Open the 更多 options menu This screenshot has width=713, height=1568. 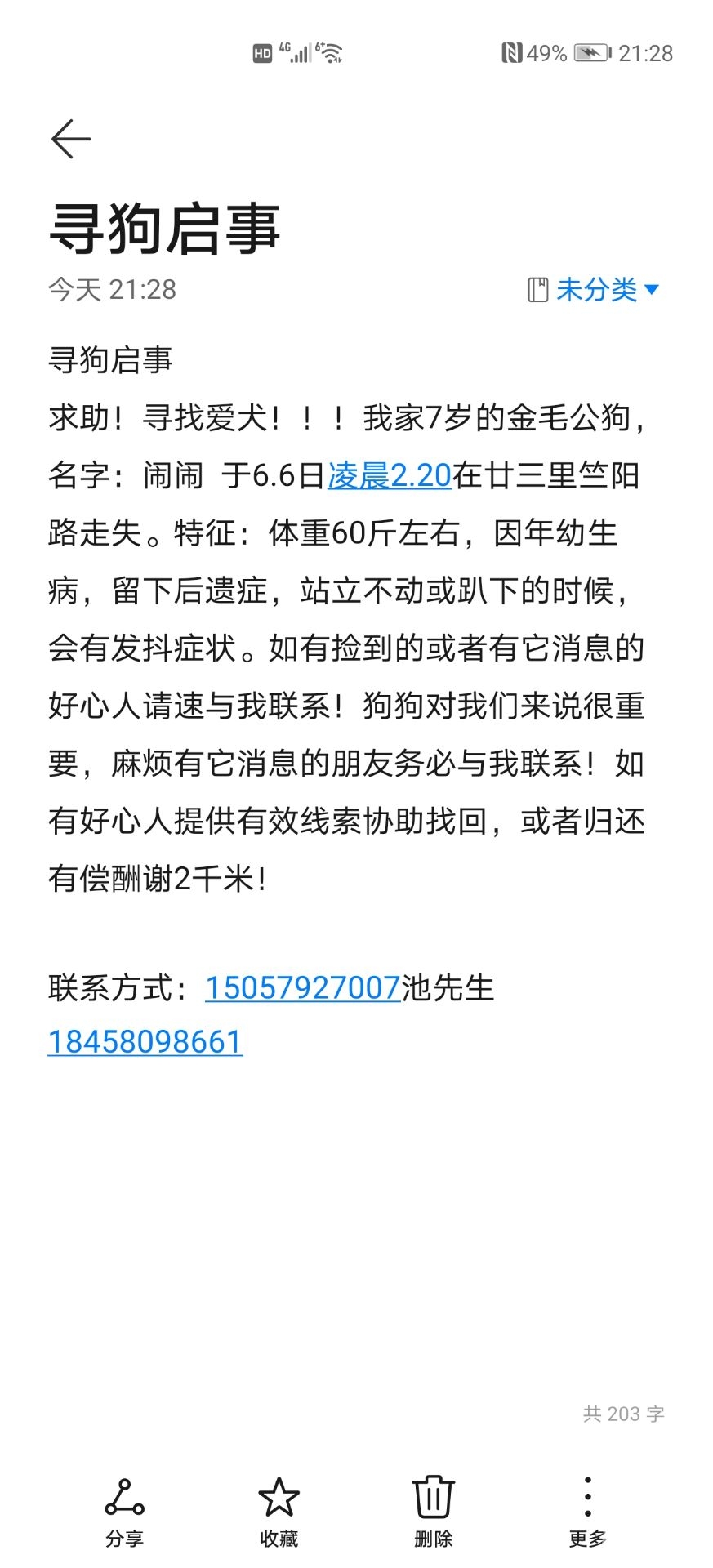tap(587, 1511)
